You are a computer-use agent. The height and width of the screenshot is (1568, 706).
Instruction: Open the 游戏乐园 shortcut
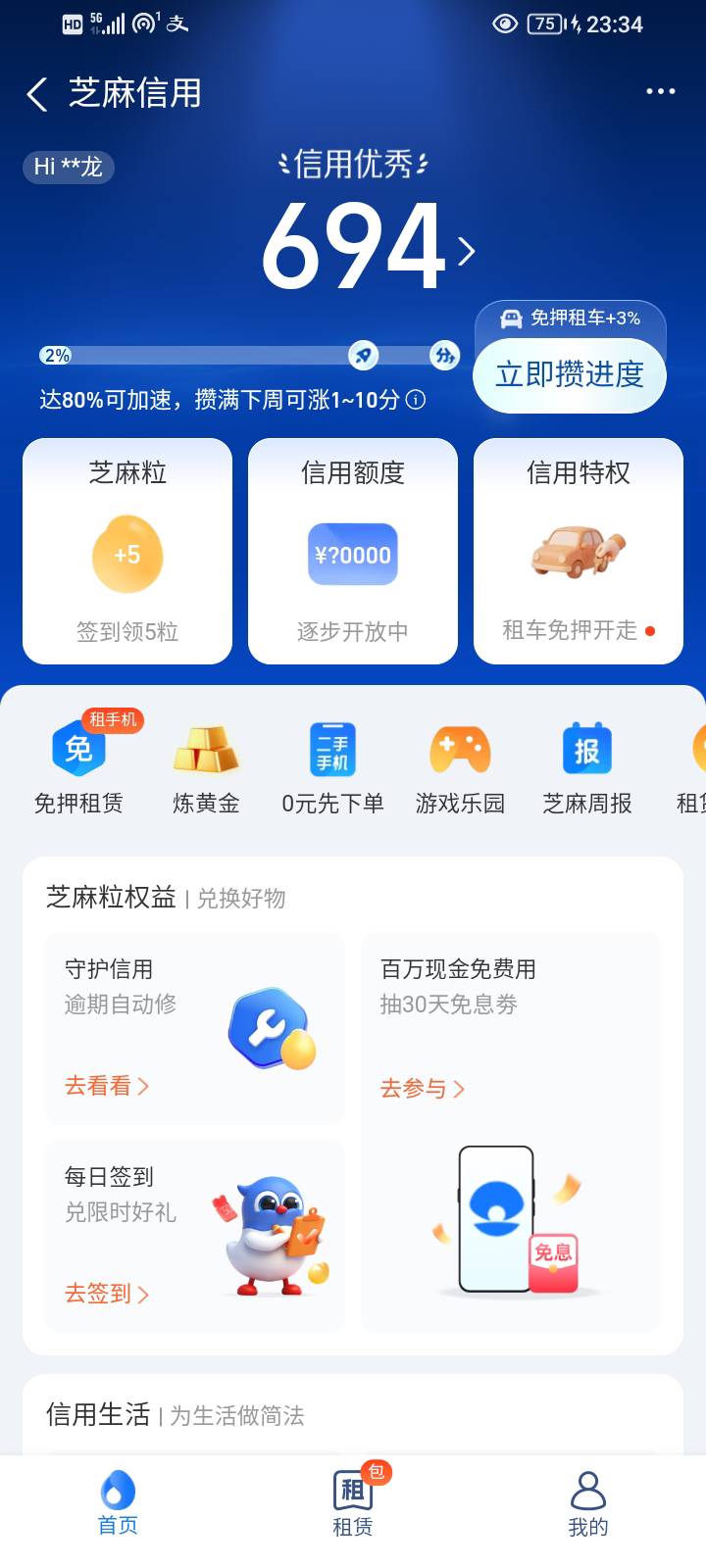pos(460,767)
